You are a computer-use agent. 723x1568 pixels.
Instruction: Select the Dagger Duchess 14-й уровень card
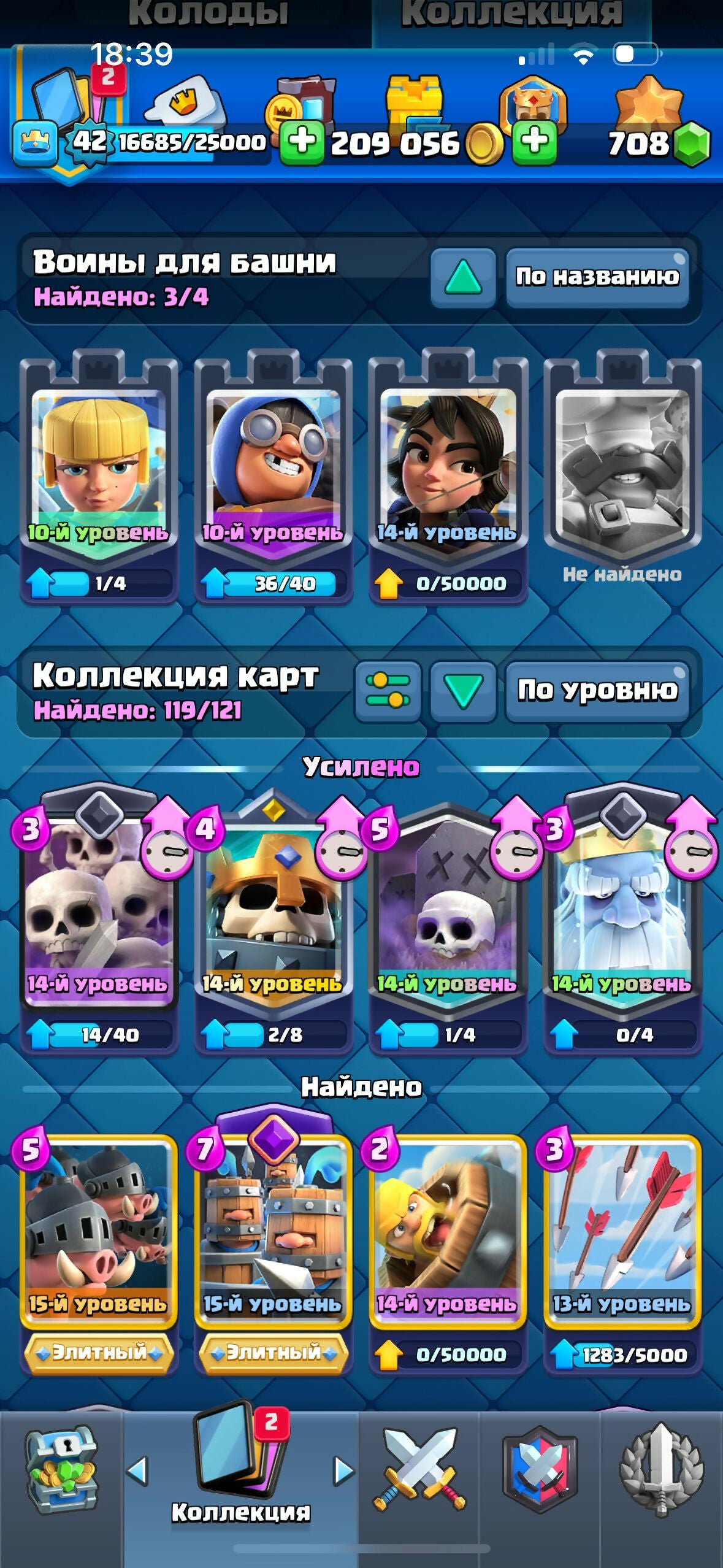448,466
